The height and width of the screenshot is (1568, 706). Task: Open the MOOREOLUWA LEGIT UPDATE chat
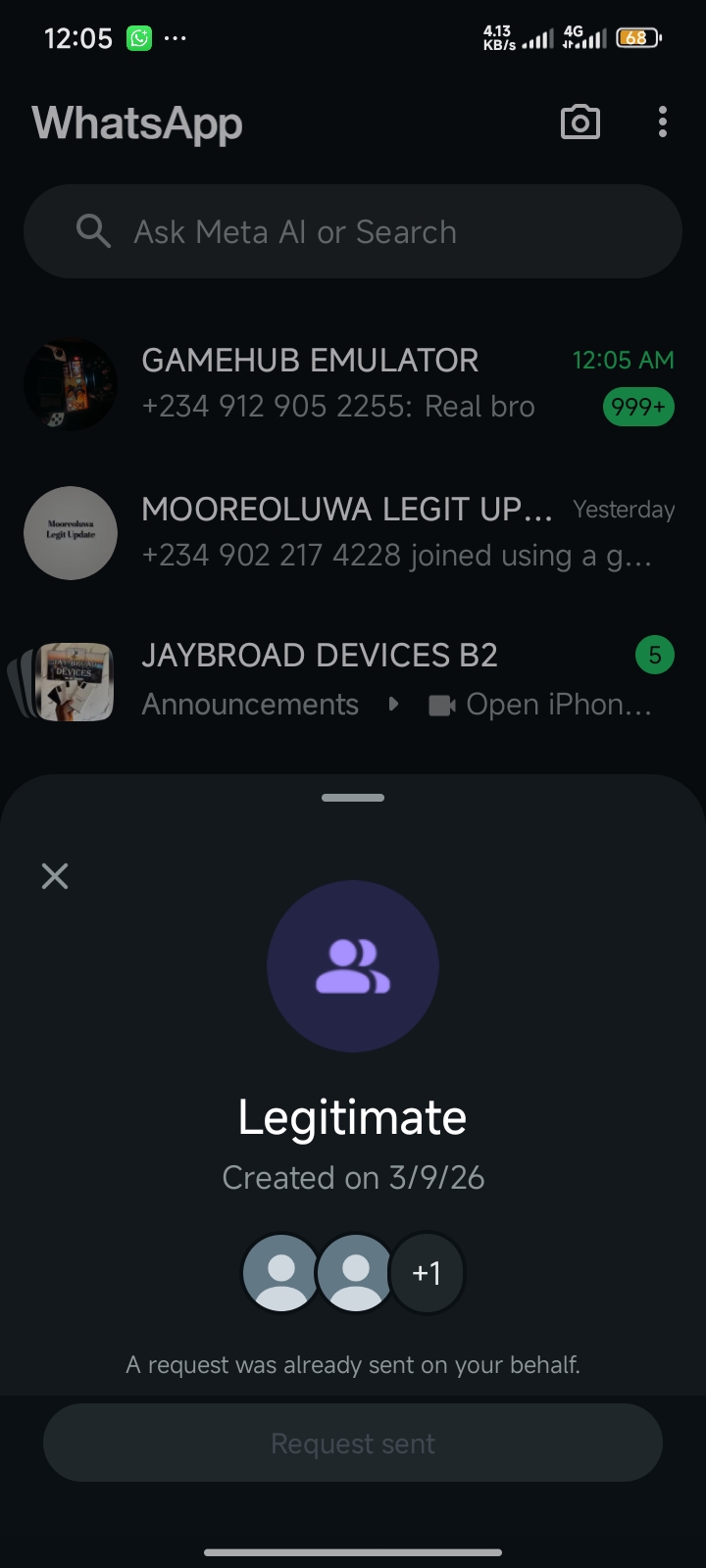tap(353, 532)
